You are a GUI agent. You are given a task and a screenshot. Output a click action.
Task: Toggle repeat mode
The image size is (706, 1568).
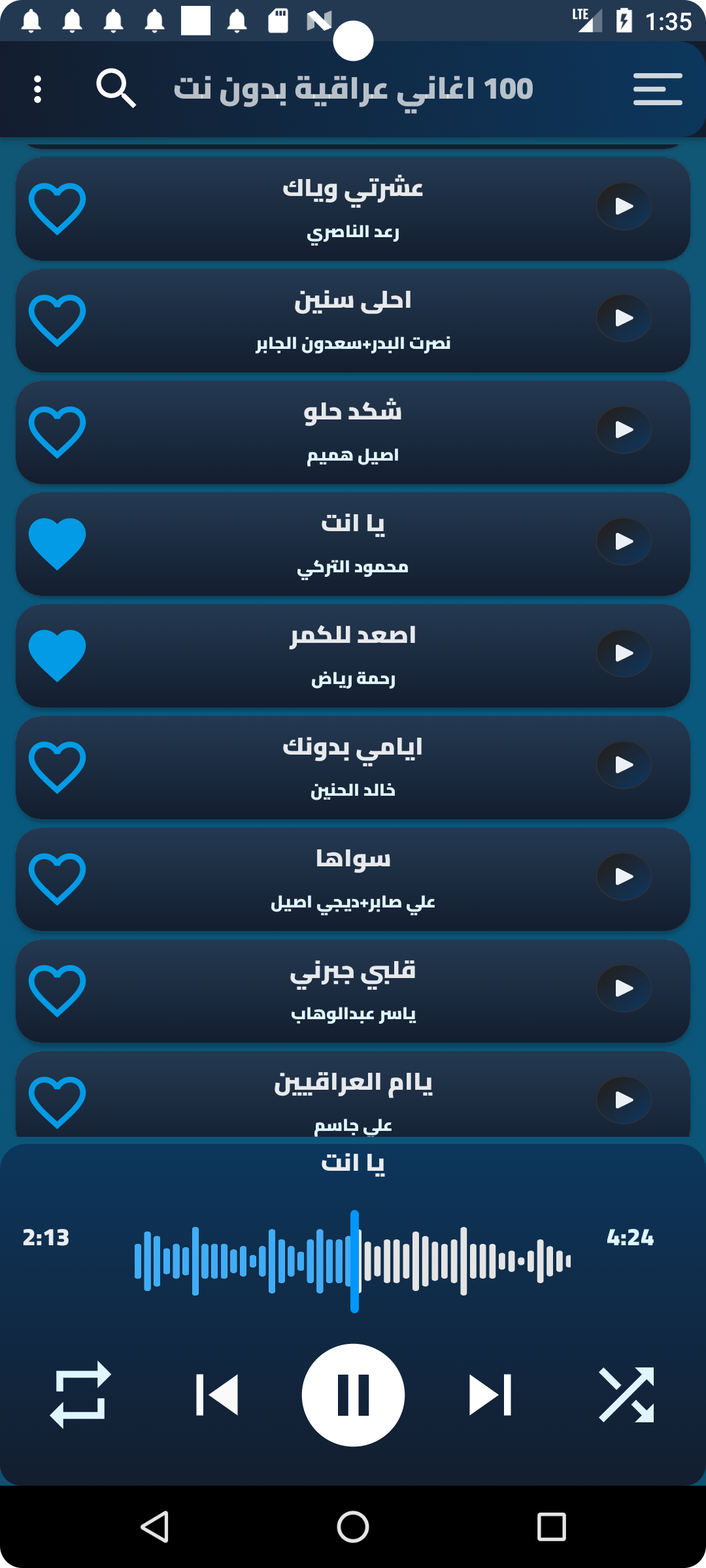[80, 1395]
